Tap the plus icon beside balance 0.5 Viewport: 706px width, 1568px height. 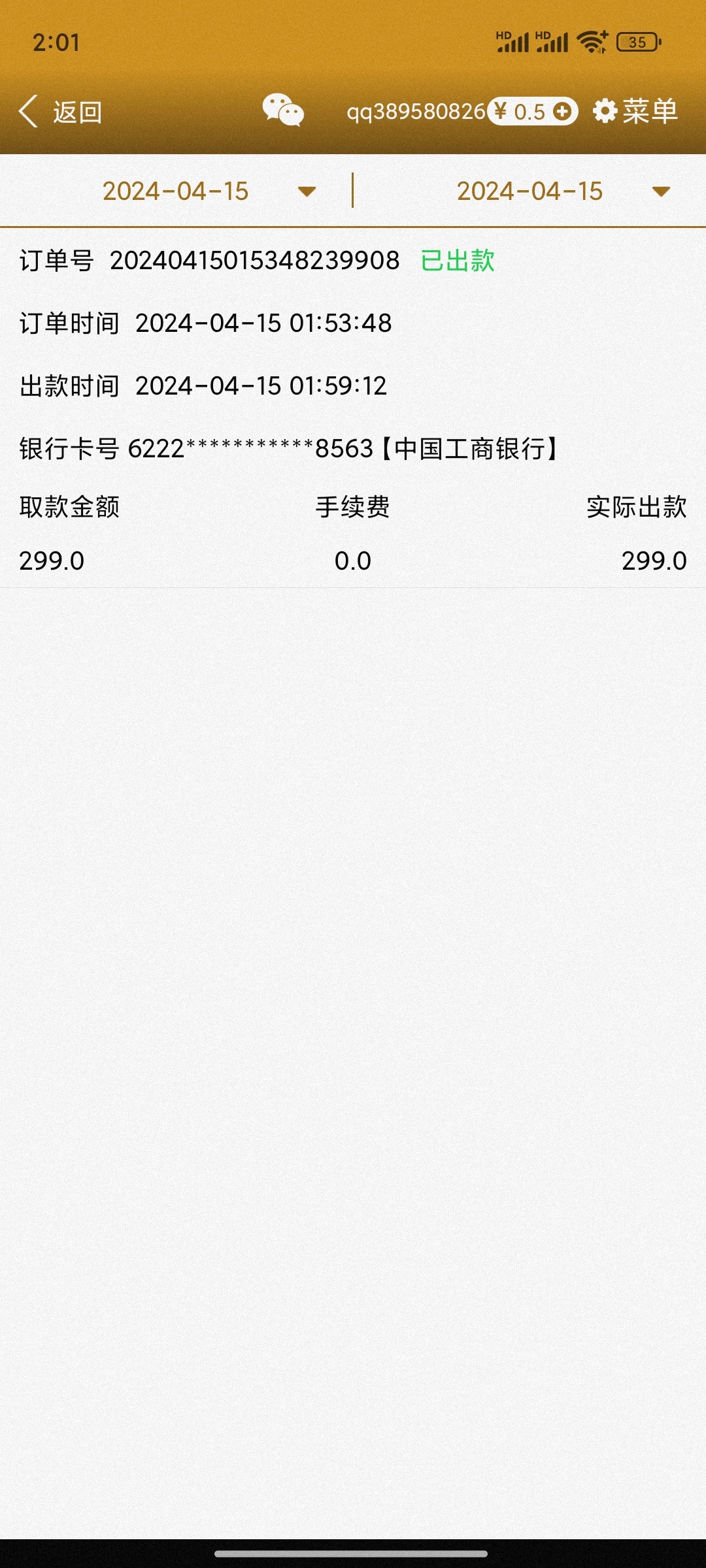tap(562, 112)
